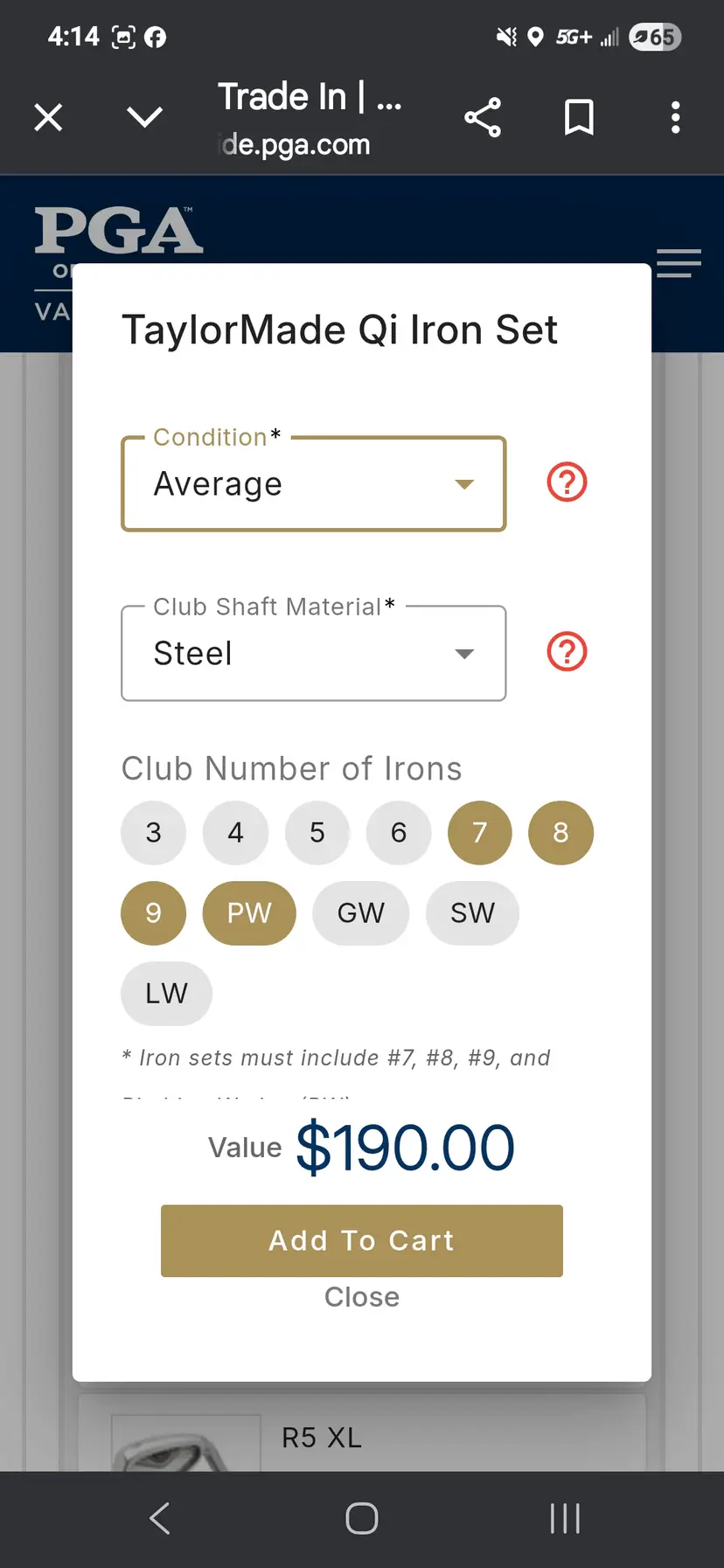
Task: Bookmark this page
Action: [579, 117]
